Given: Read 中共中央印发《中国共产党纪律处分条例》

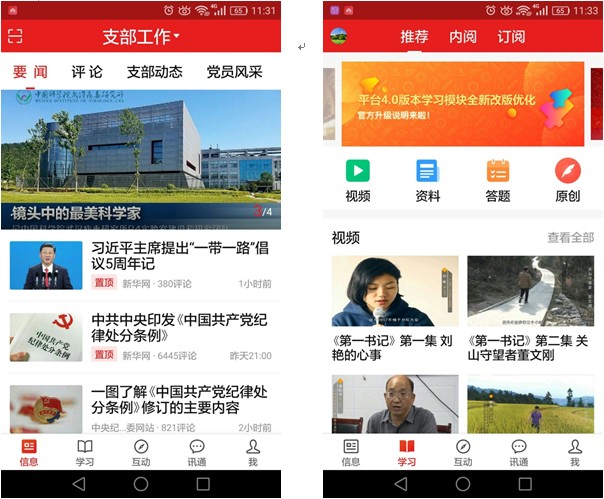Looking at the screenshot, I should pos(180,327).
